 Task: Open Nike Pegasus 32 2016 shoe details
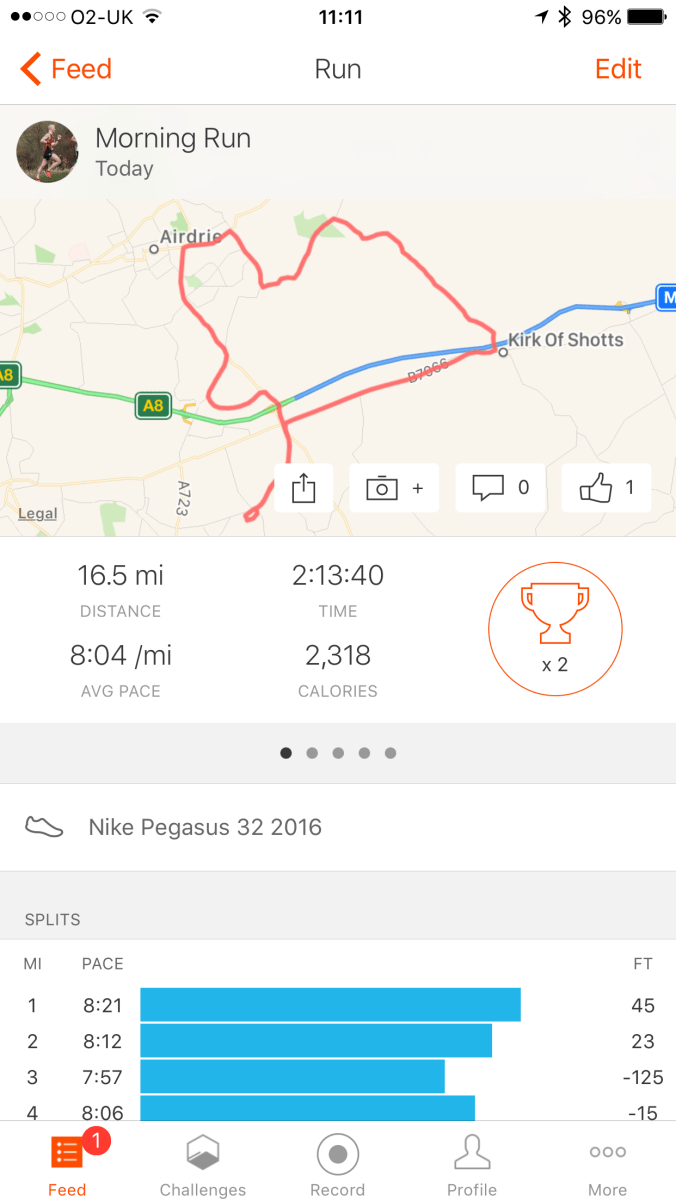205,828
